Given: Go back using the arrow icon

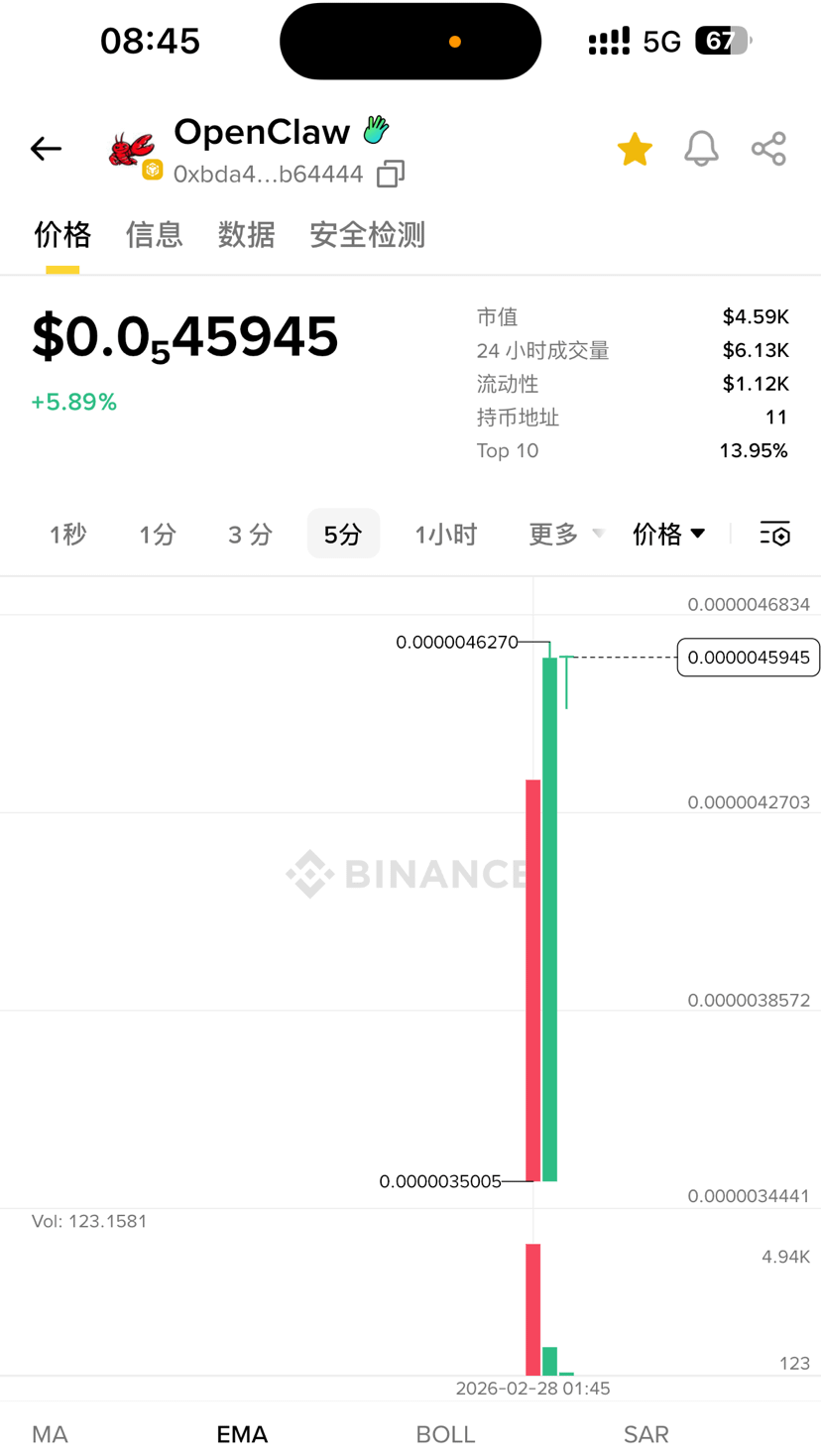Looking at the screenshot, I should 46,149.
